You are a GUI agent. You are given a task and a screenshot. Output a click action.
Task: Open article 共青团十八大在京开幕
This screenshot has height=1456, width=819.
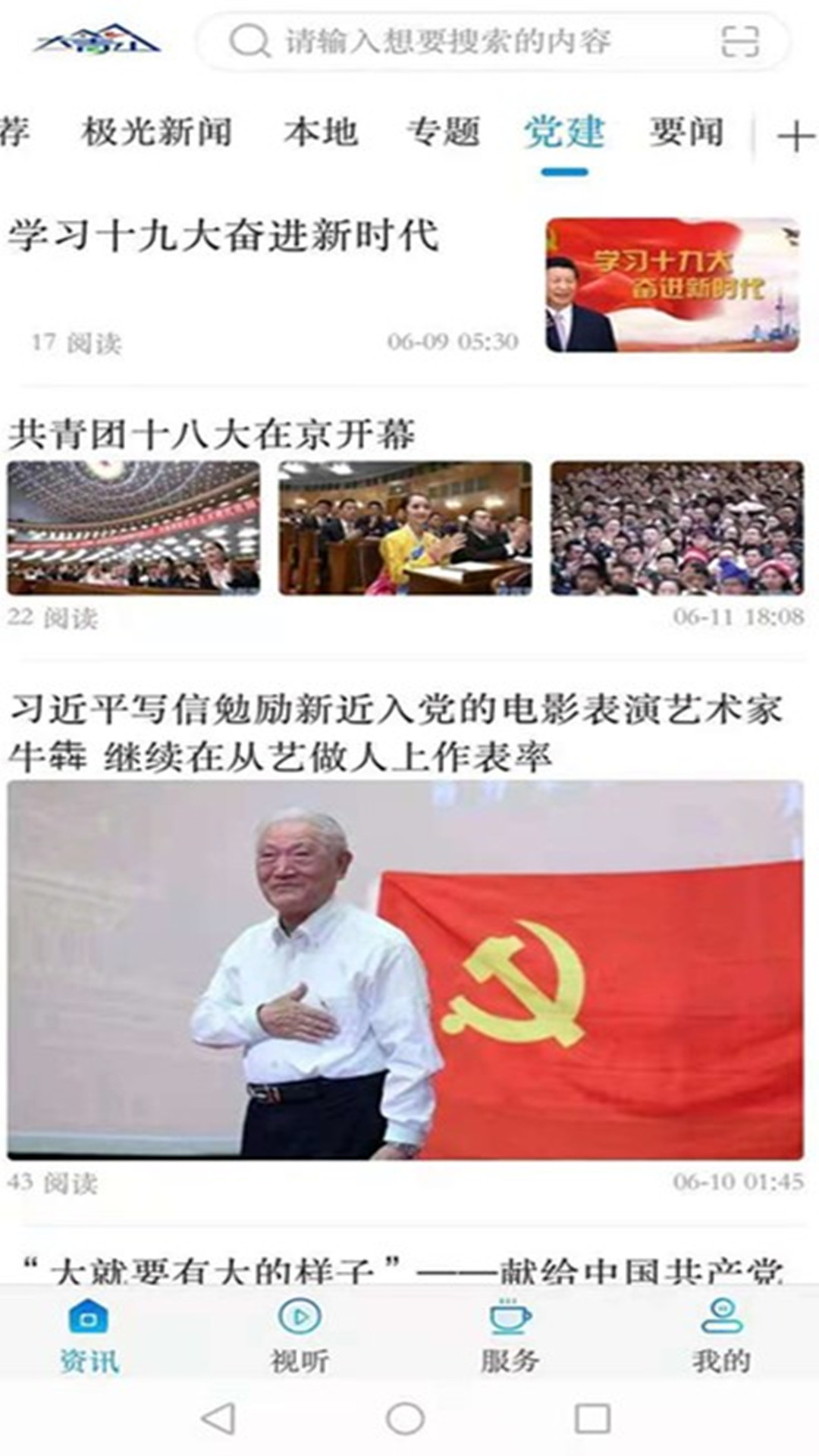tap(212, 435)
